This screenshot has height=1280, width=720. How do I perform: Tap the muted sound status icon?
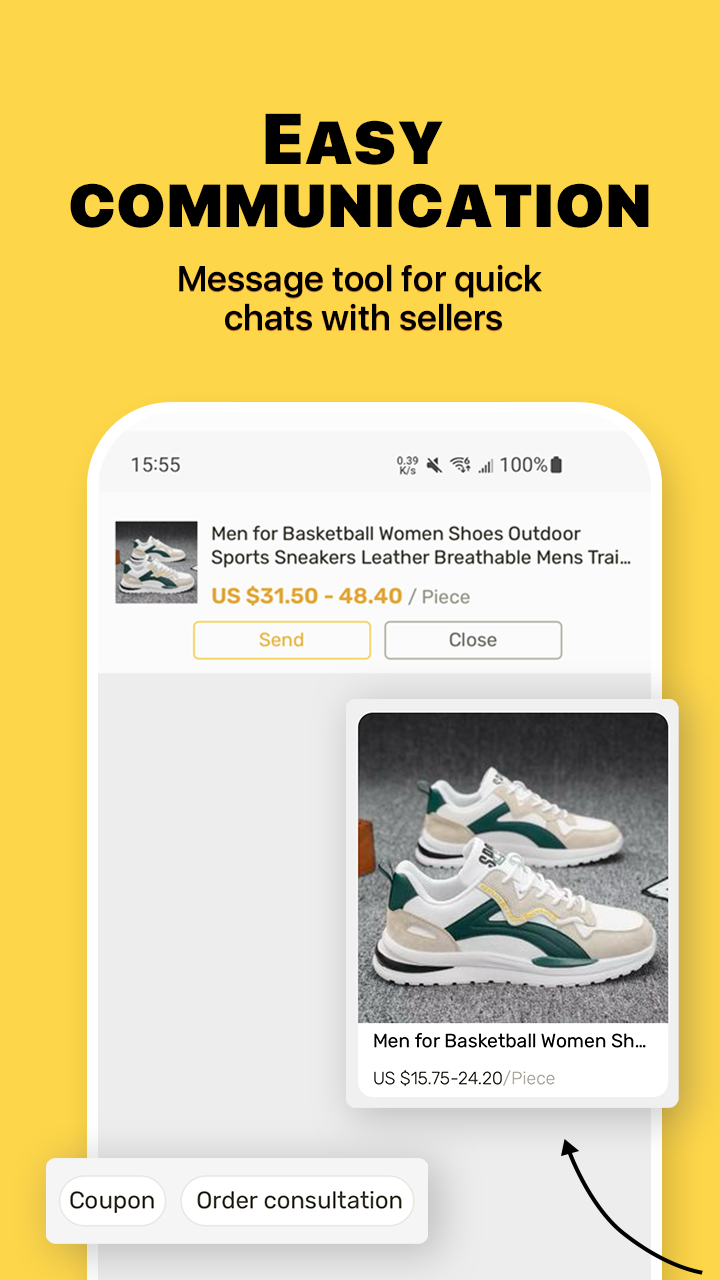point(432,463)
